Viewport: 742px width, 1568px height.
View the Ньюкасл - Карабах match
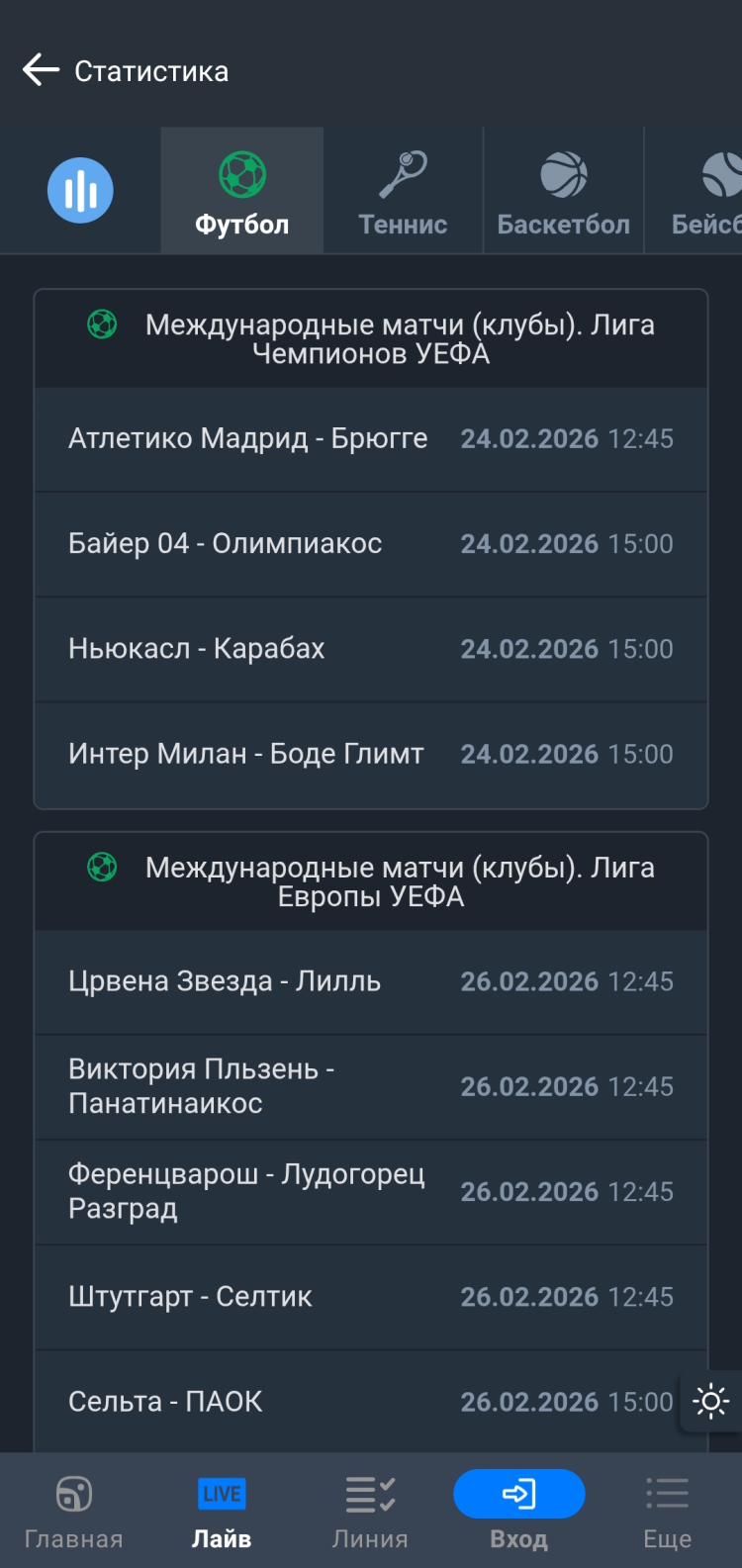tap(371, 649)
